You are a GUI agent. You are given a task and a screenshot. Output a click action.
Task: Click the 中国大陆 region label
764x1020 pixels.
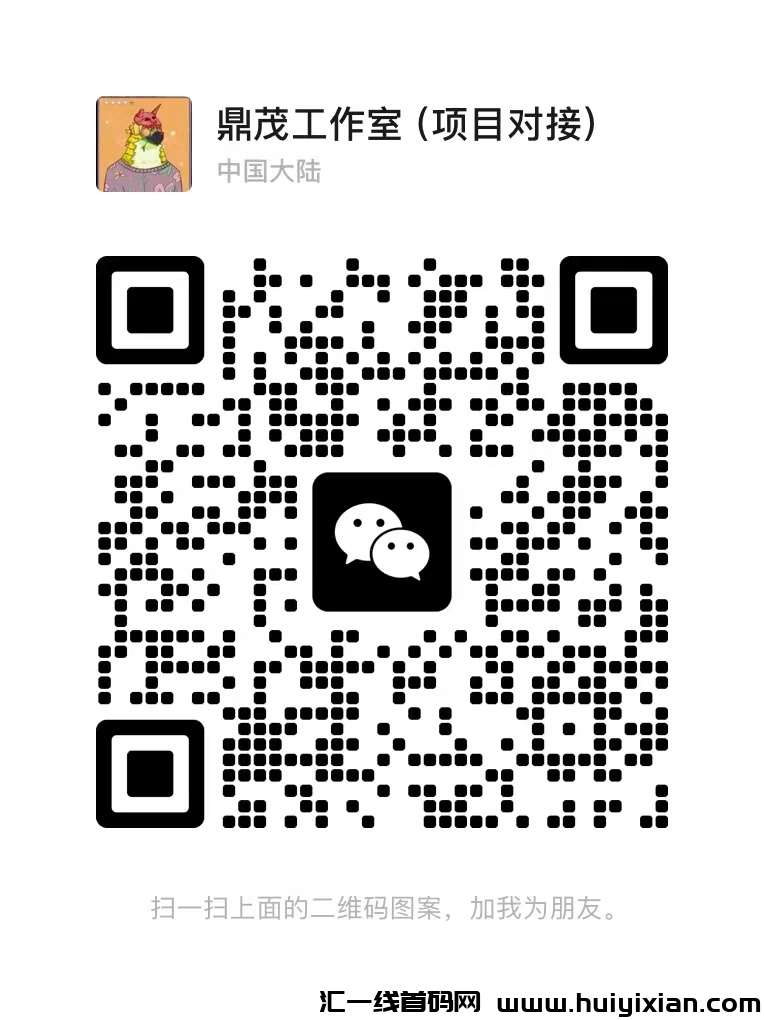tap(270, 171)
